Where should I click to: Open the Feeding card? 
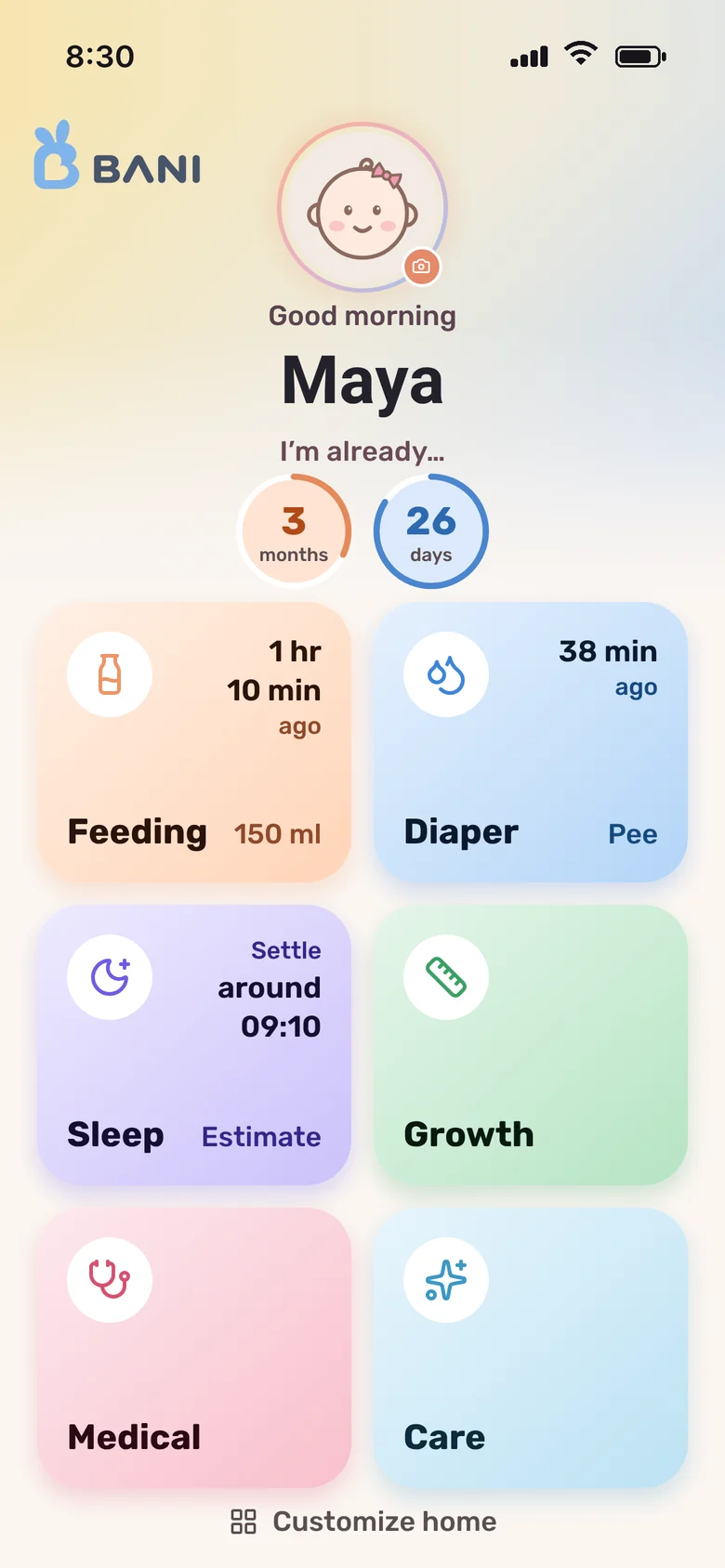194,742
